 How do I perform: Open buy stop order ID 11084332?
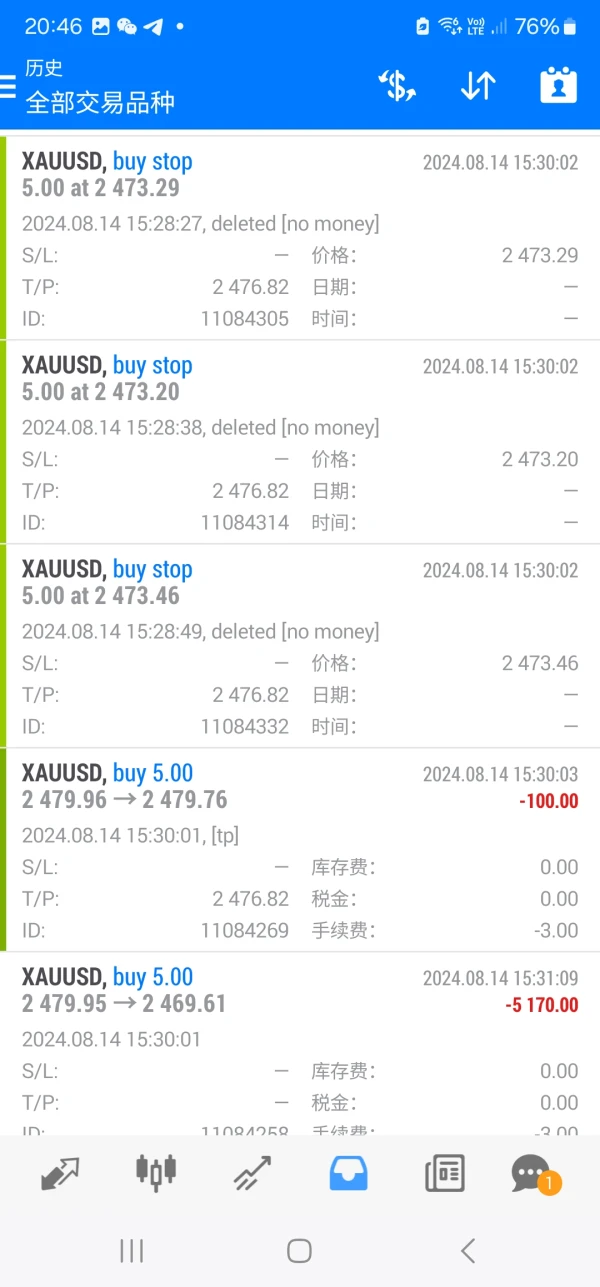300,647
